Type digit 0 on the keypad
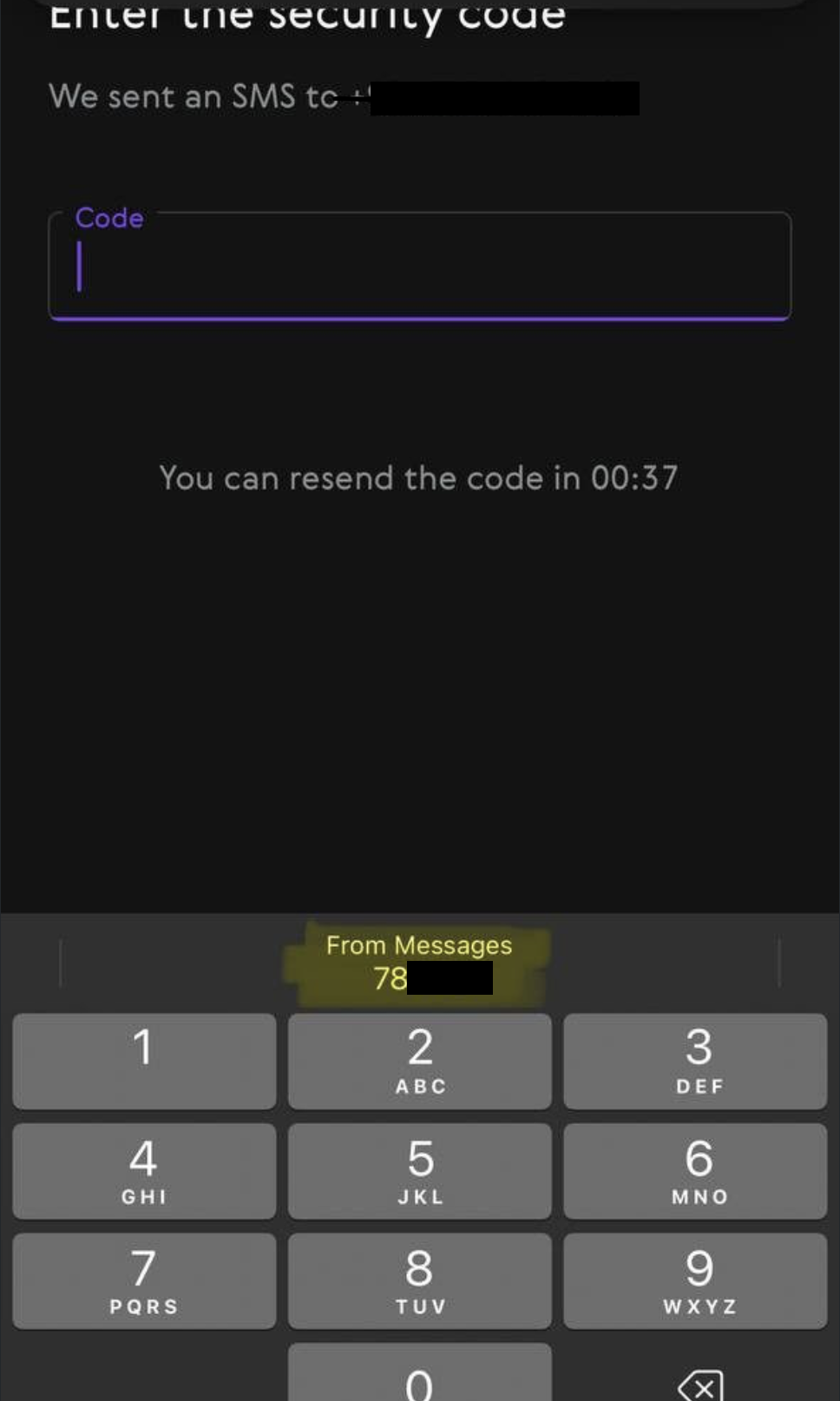The height and width of the screenshot is (1401, 840). tap(420, 1376)
